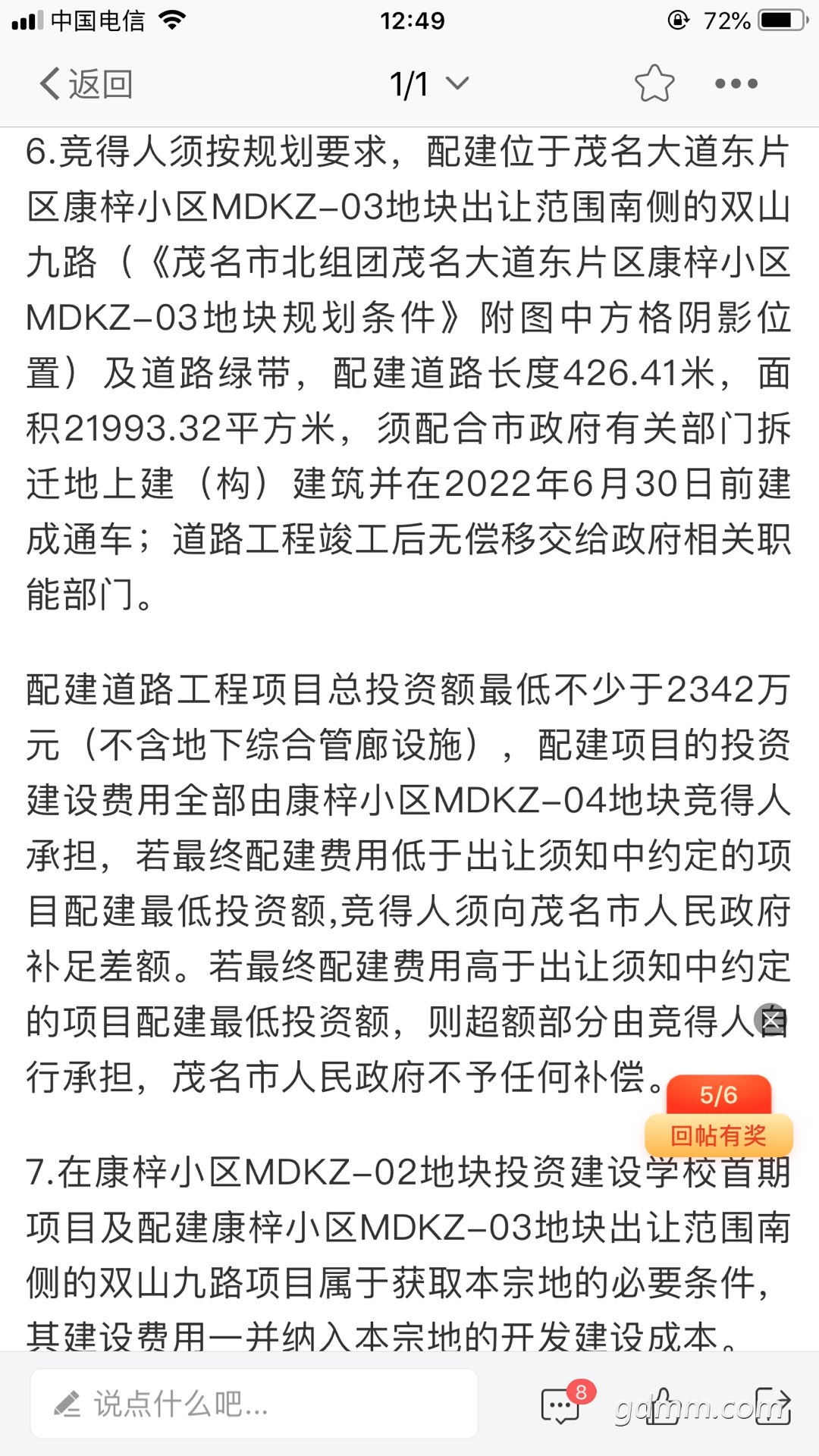Share this post
Image resolution: width=819 pixels, height=1456 pixels.
pyautogui.click(x=773, y=1405)
